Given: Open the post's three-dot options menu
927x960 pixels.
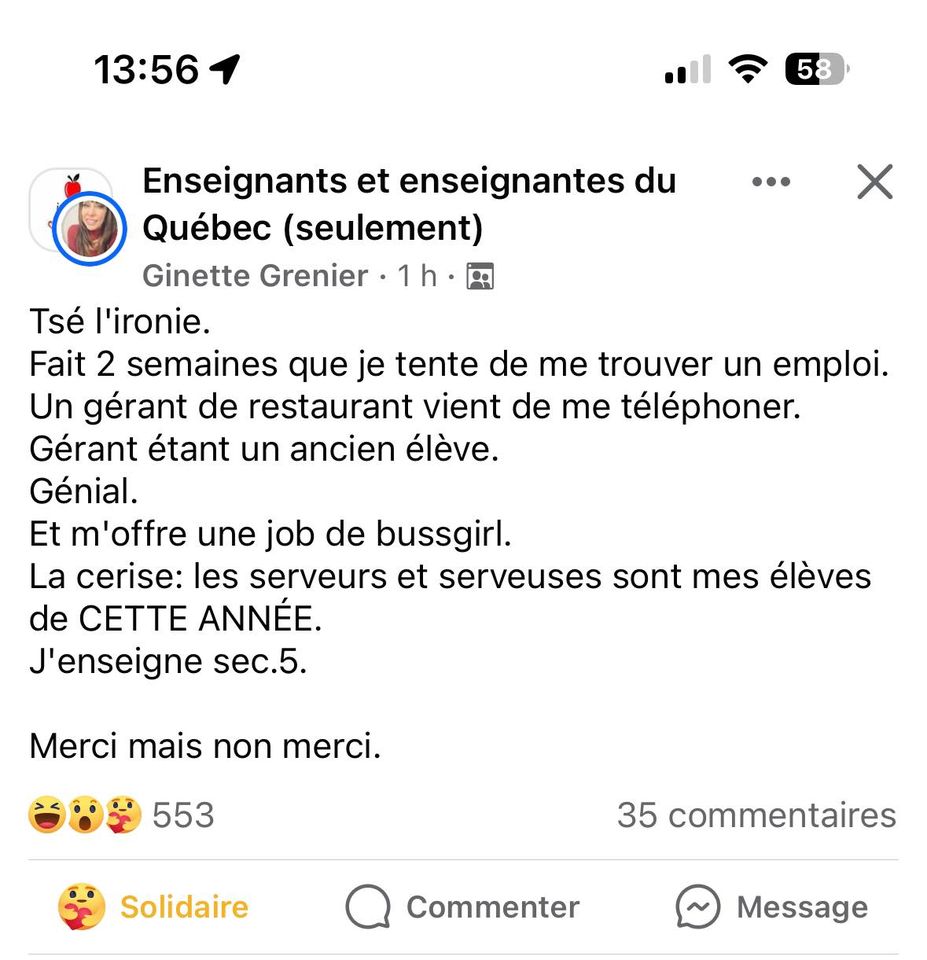Looking at the screenshot, I should click(770, 182).
